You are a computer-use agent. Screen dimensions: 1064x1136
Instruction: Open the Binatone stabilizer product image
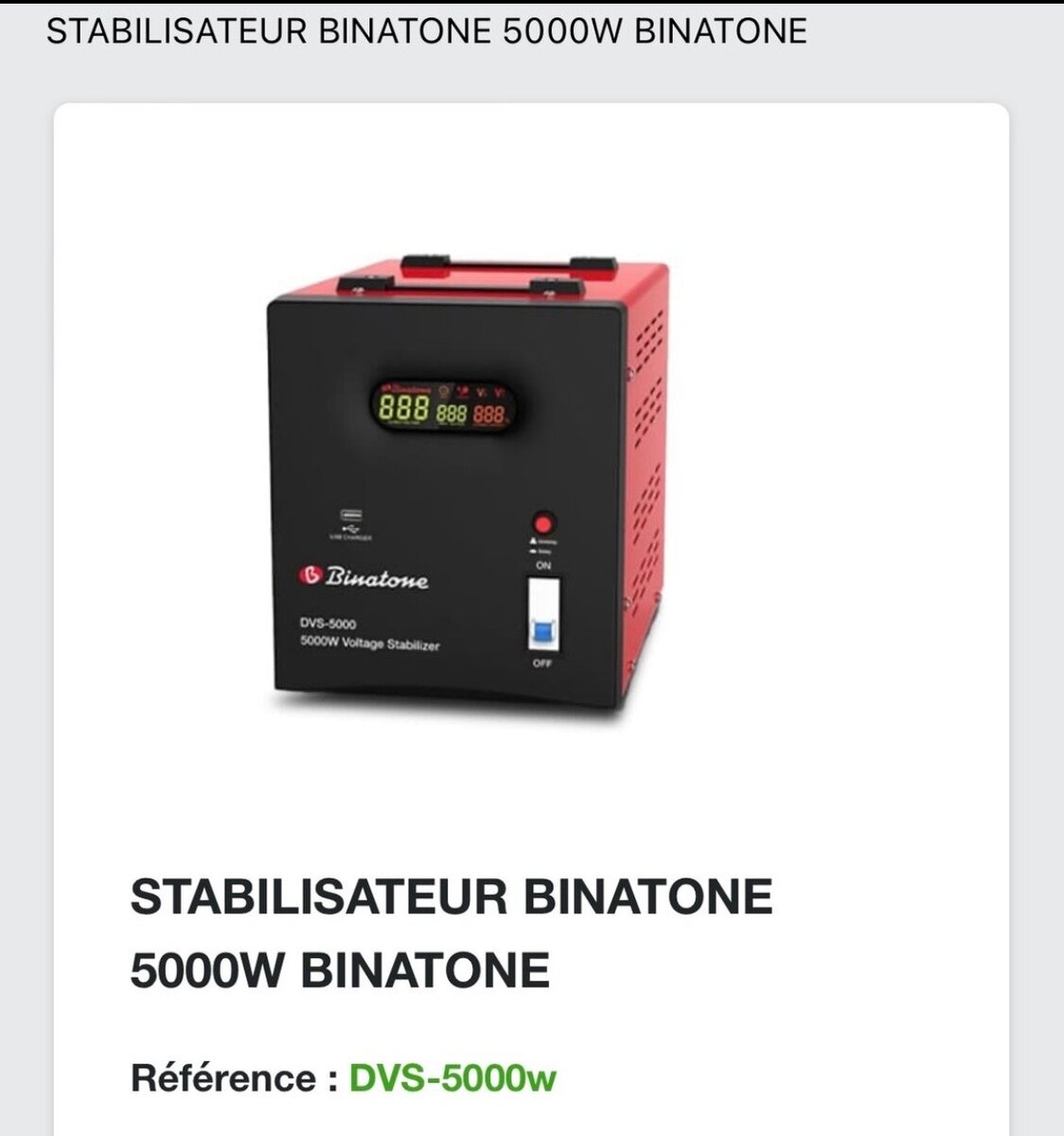click(468, 483)
